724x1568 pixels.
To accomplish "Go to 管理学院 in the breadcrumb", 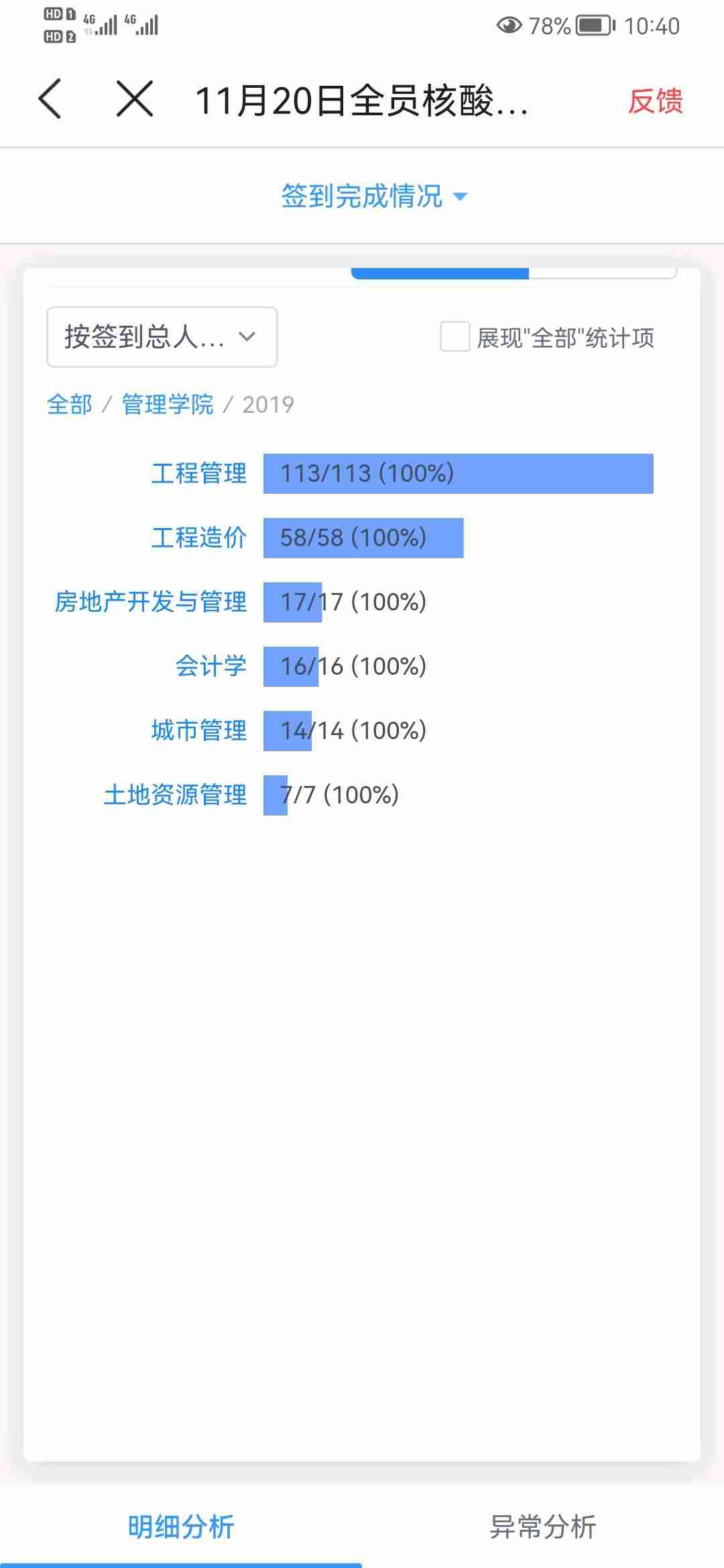I will click(168, 405).
